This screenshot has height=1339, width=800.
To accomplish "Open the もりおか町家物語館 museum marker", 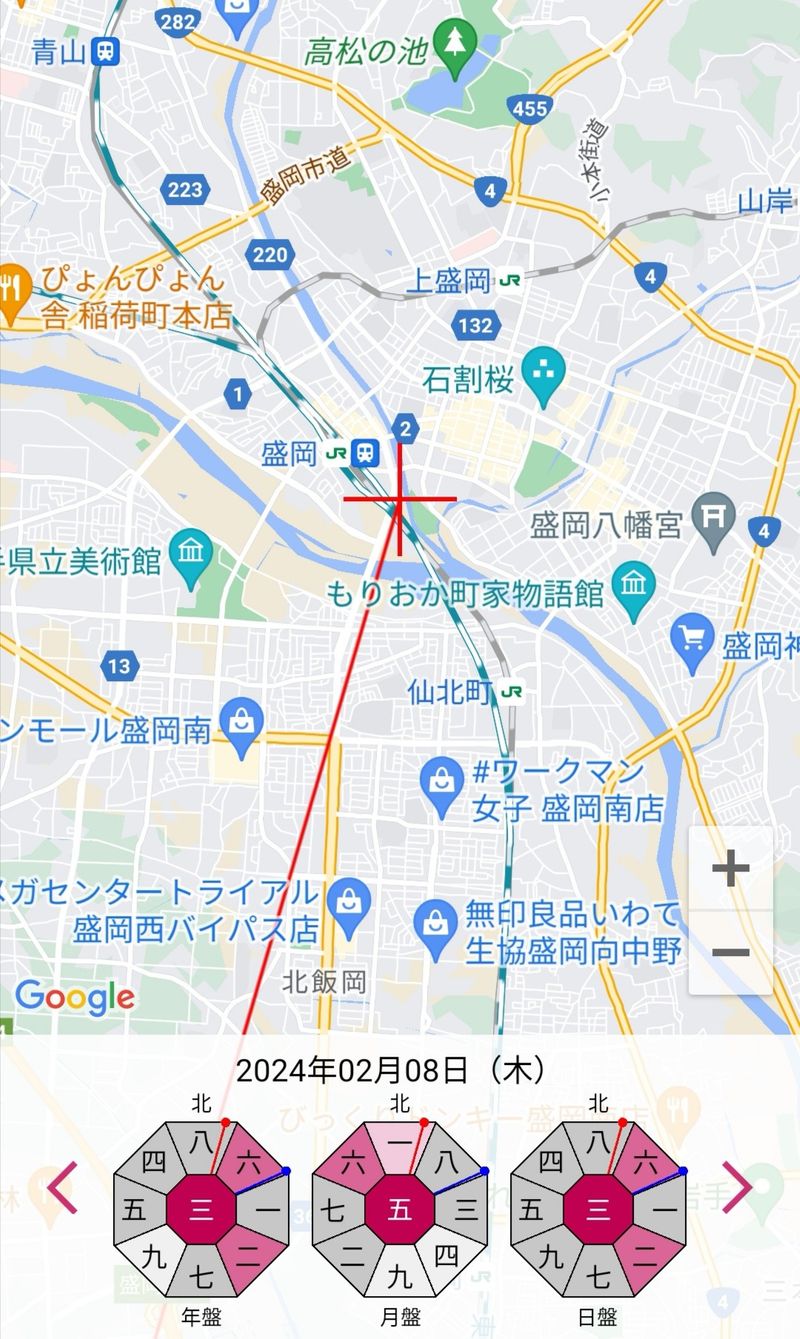I will 633,579.
